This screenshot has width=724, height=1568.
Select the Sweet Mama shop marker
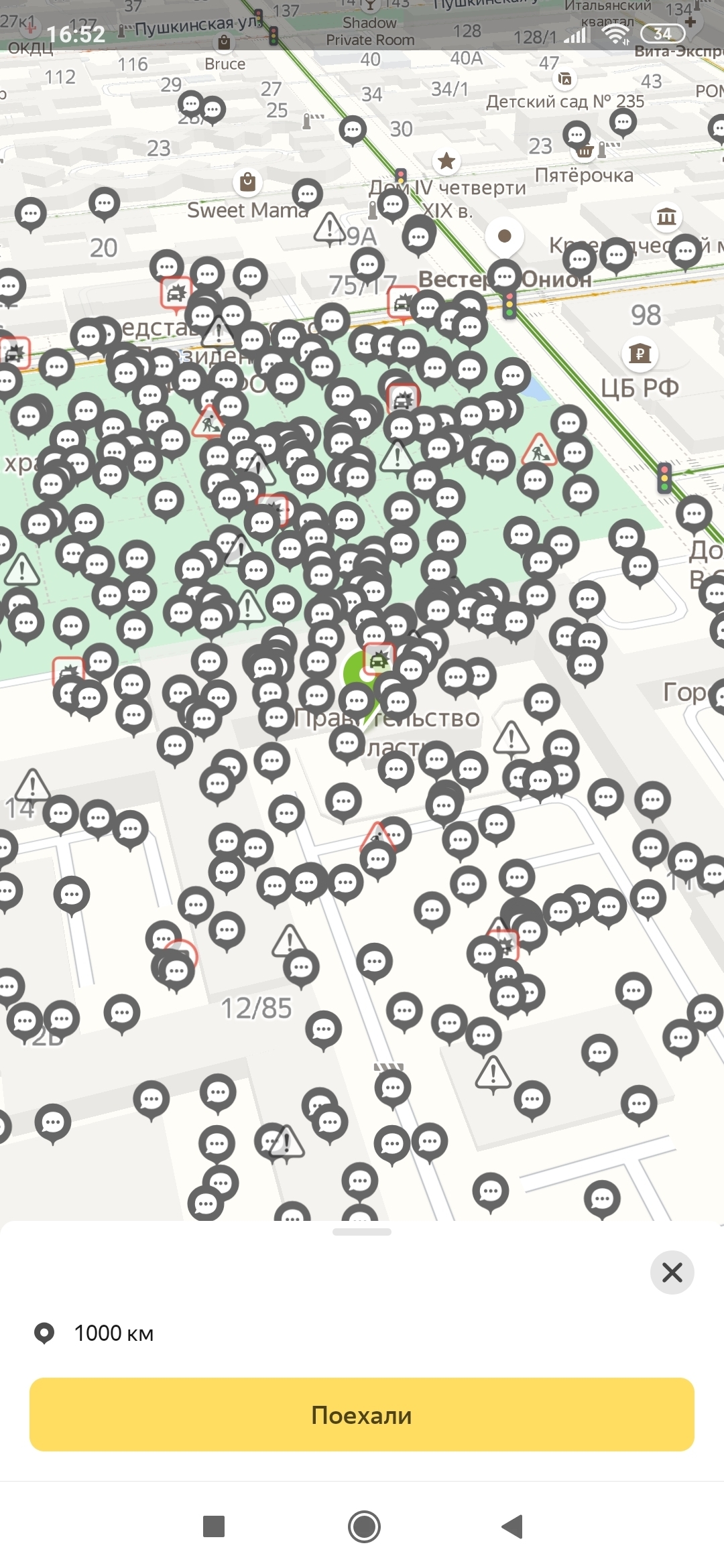tap(247, 182)
